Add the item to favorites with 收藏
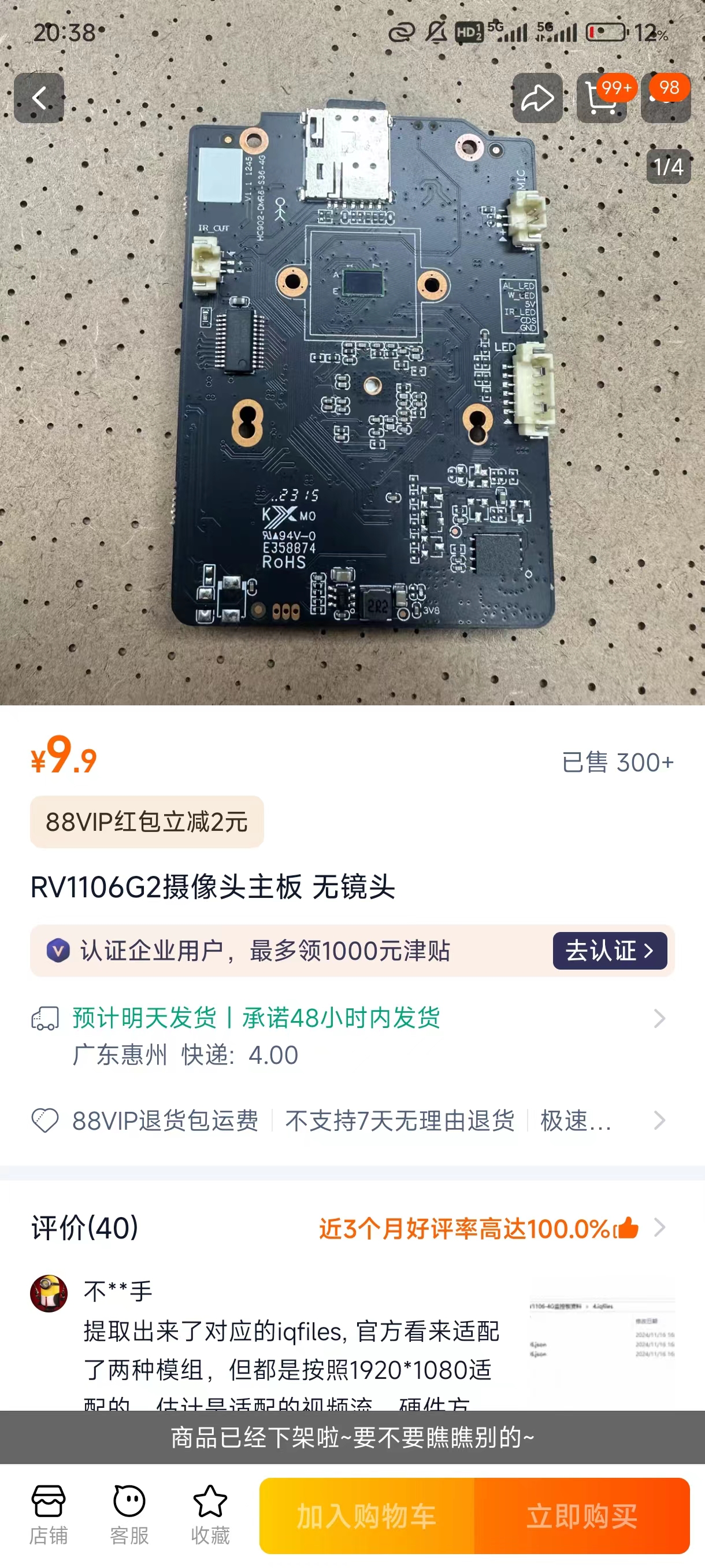The image size is (705, 1568). click(x=210, y=1514)
